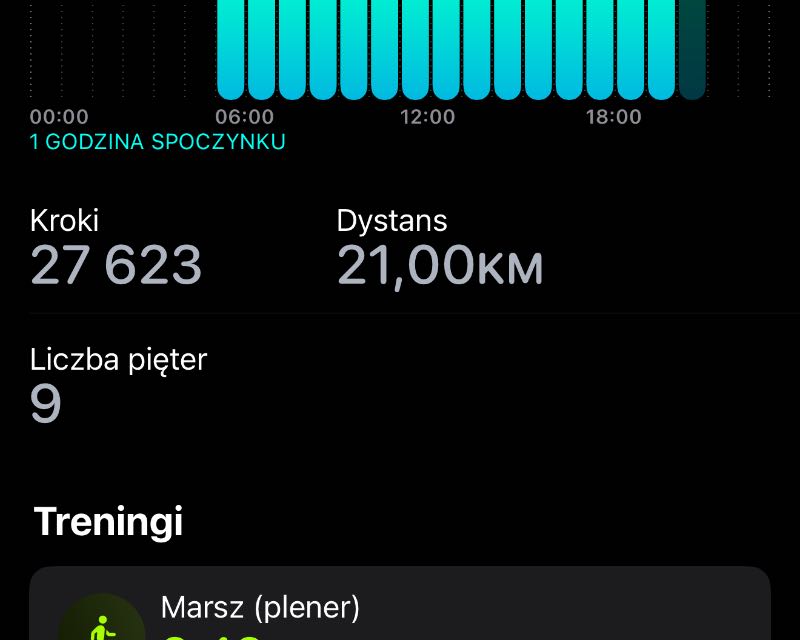This screenshot has height=640, width=800.
Task: Open the Marsz (plener) workout card
Action: pos(400,608)
